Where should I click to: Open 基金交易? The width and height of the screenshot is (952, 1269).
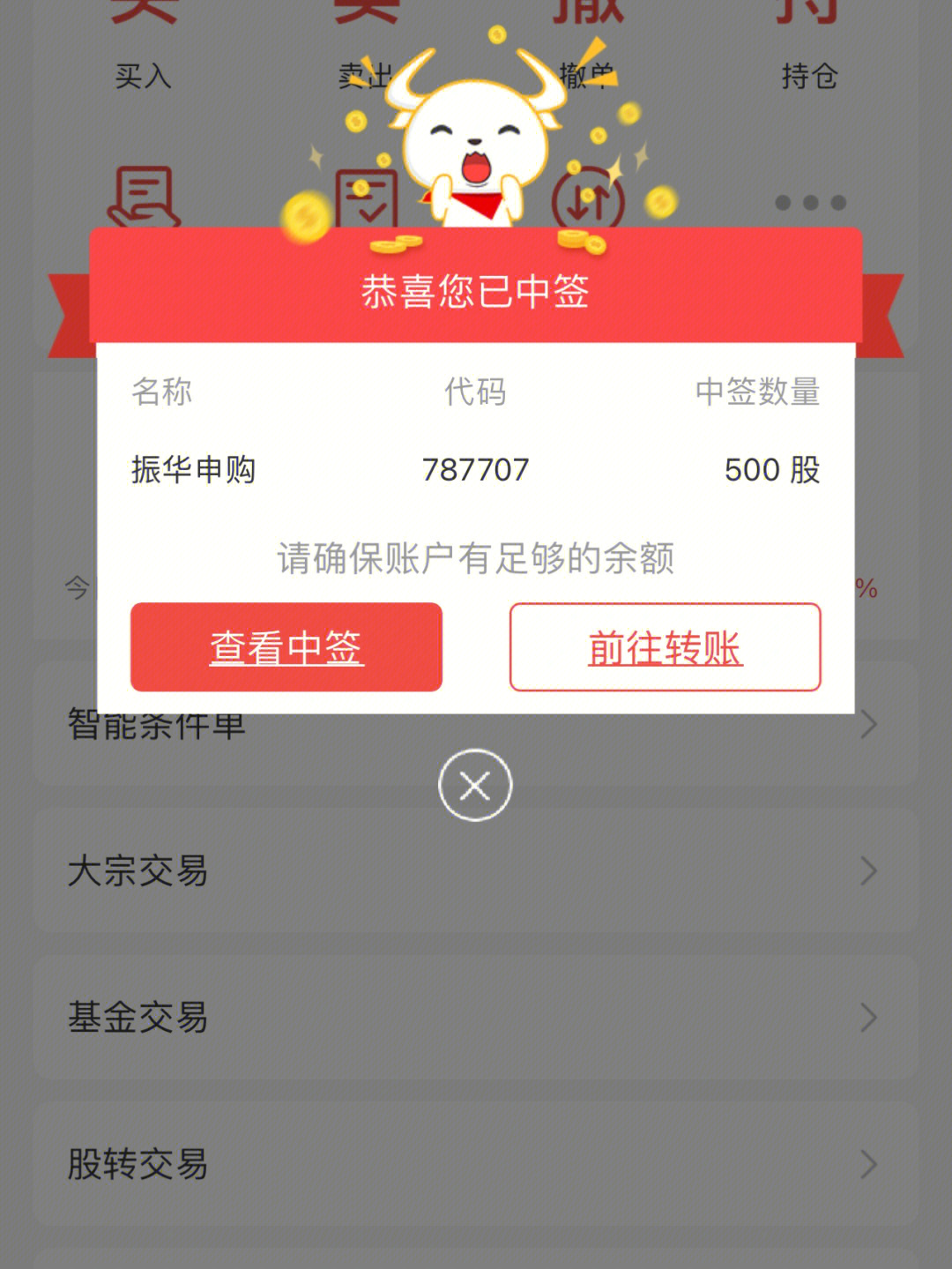pyautogui.click(x=476, y=1017)
